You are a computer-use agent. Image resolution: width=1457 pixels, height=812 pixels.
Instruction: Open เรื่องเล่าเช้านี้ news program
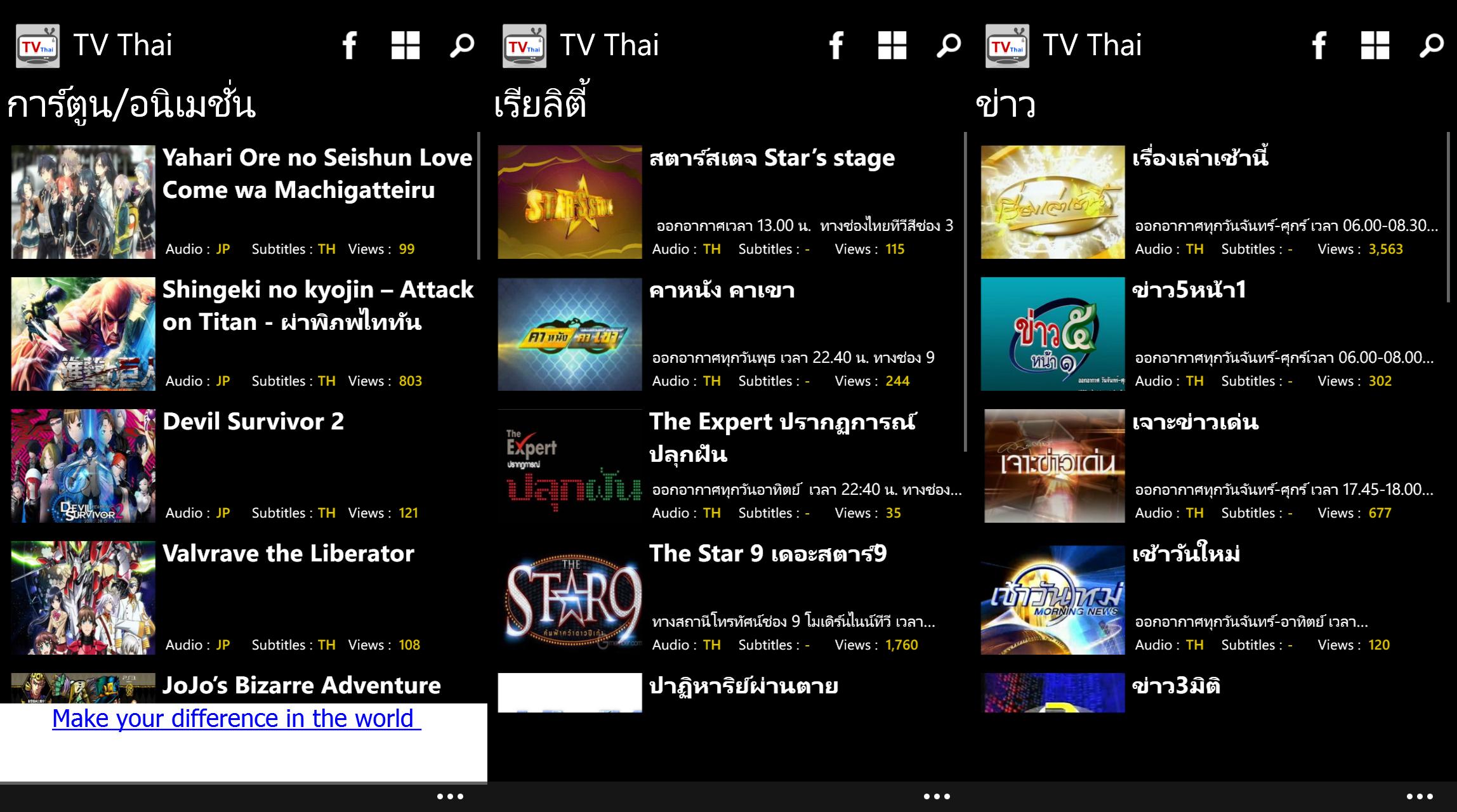[x=1199, y=158]
